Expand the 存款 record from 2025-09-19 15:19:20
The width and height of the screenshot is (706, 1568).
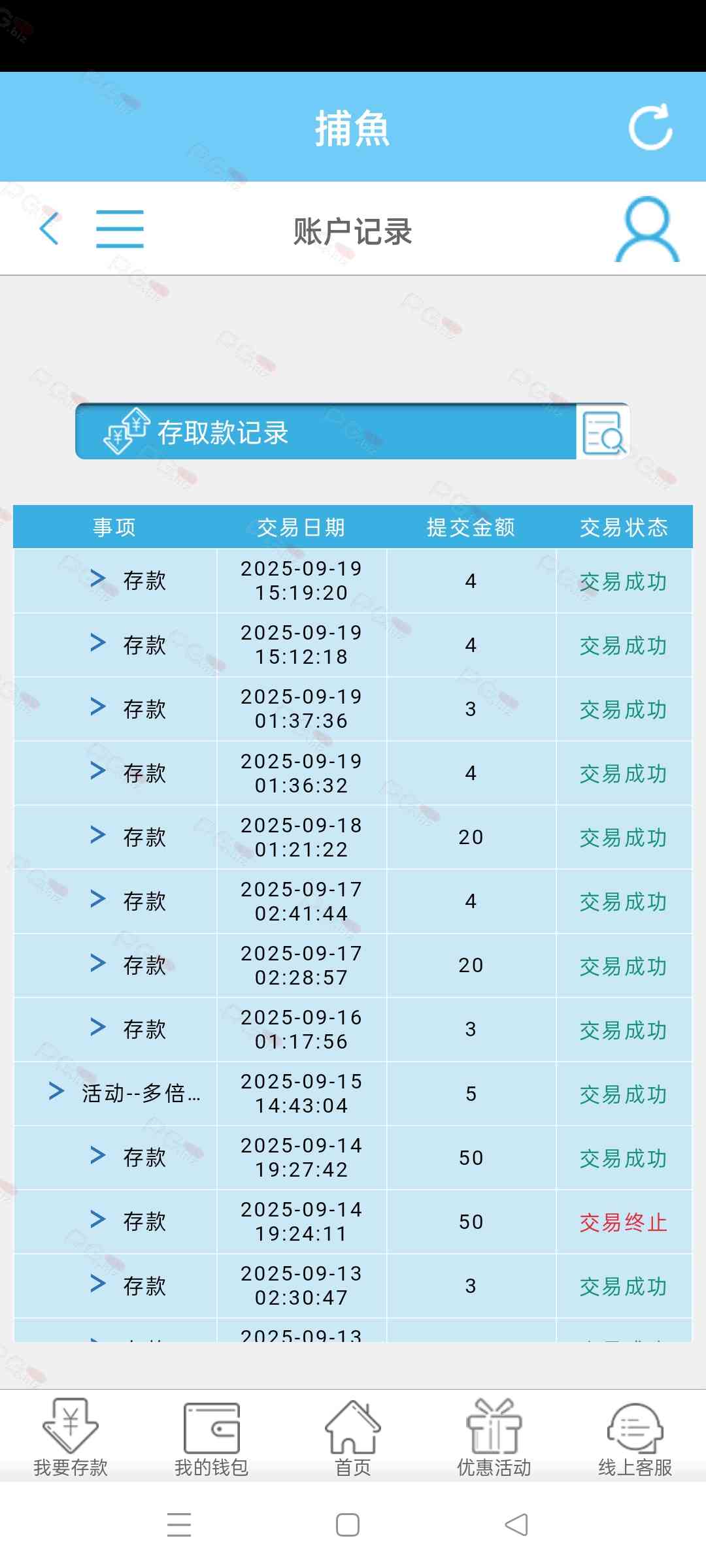98,579
